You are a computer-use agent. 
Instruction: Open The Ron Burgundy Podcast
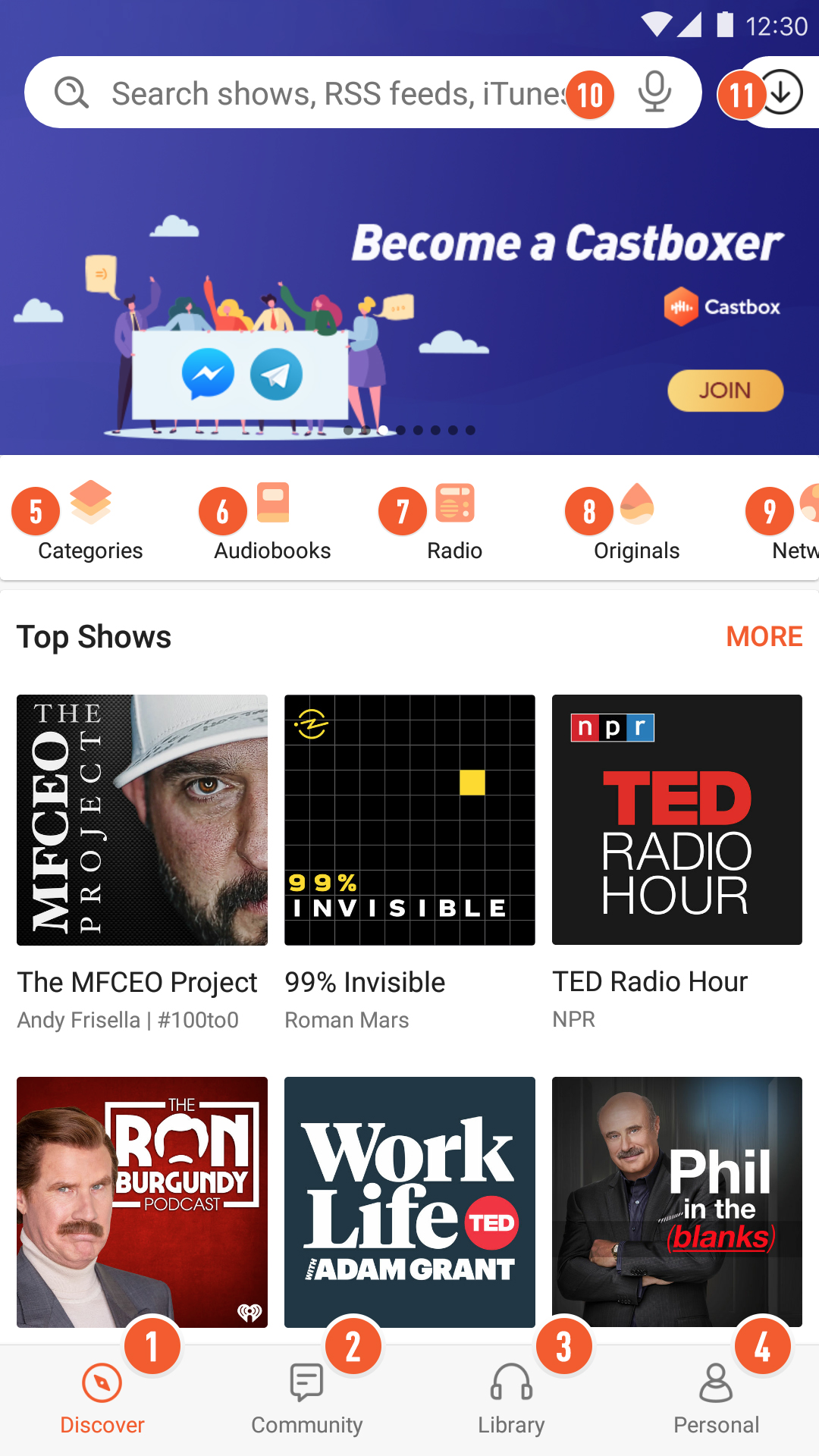click(142, 1202)
